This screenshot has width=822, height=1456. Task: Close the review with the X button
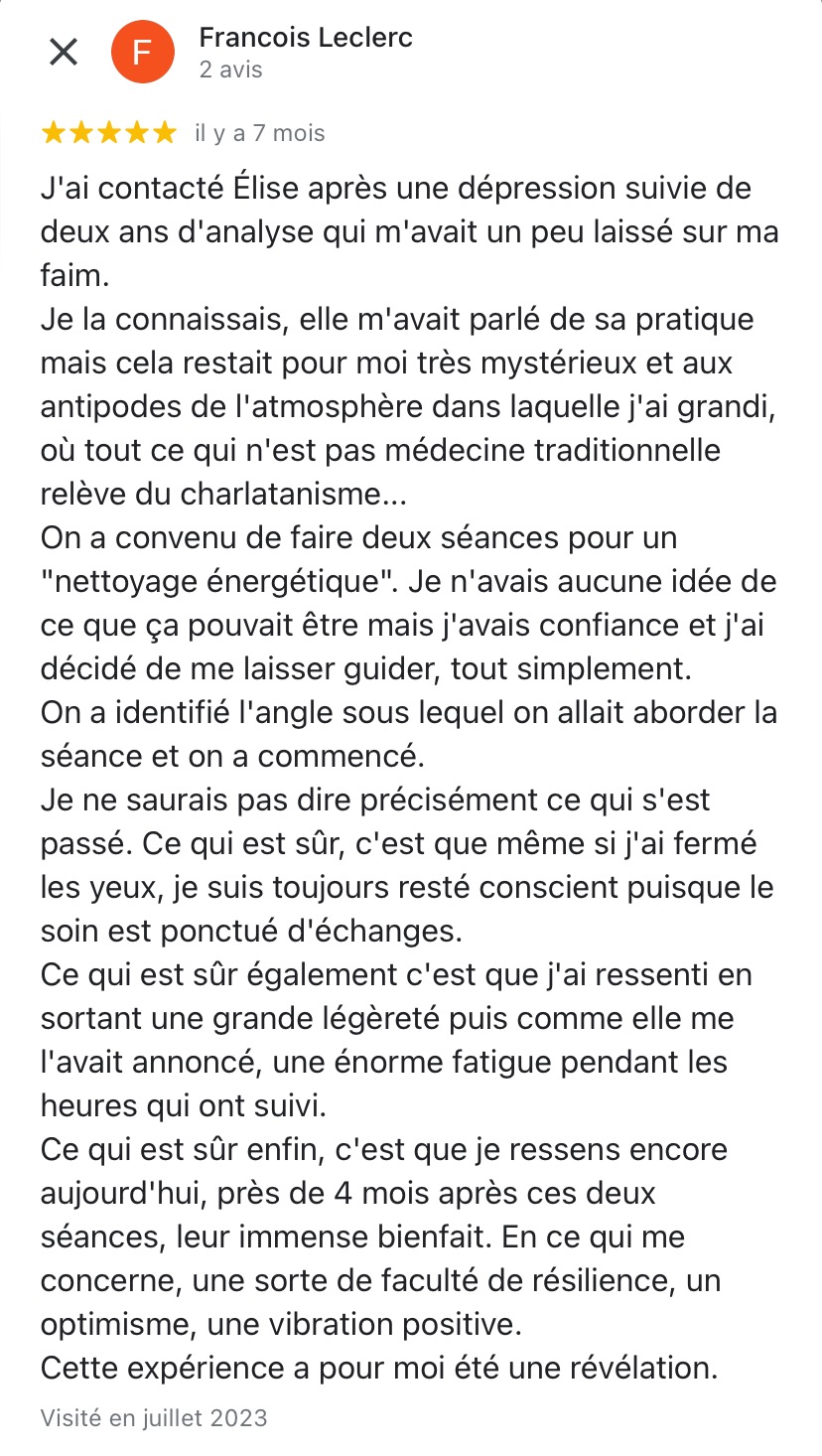(64, 53)
